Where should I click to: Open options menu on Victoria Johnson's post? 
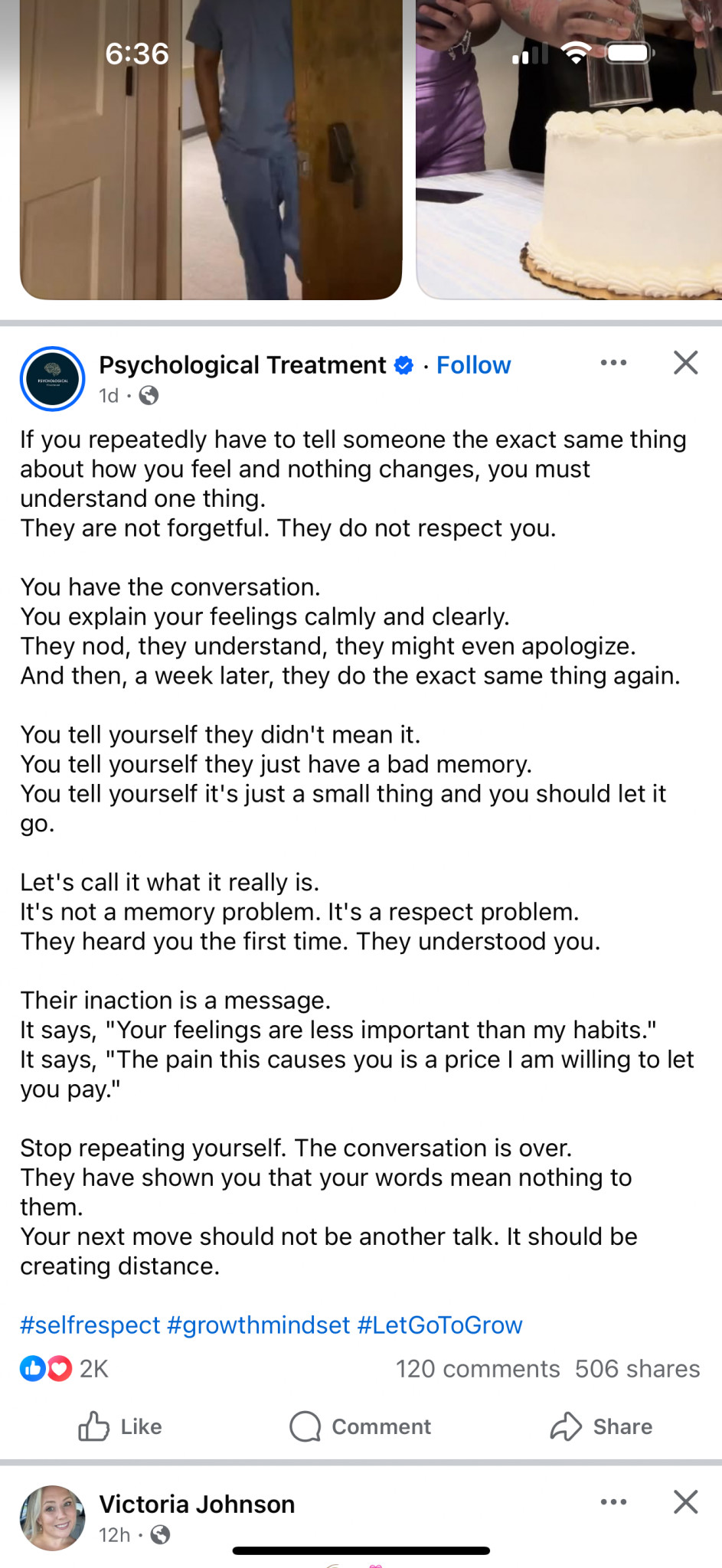(x=613, y=1502)
